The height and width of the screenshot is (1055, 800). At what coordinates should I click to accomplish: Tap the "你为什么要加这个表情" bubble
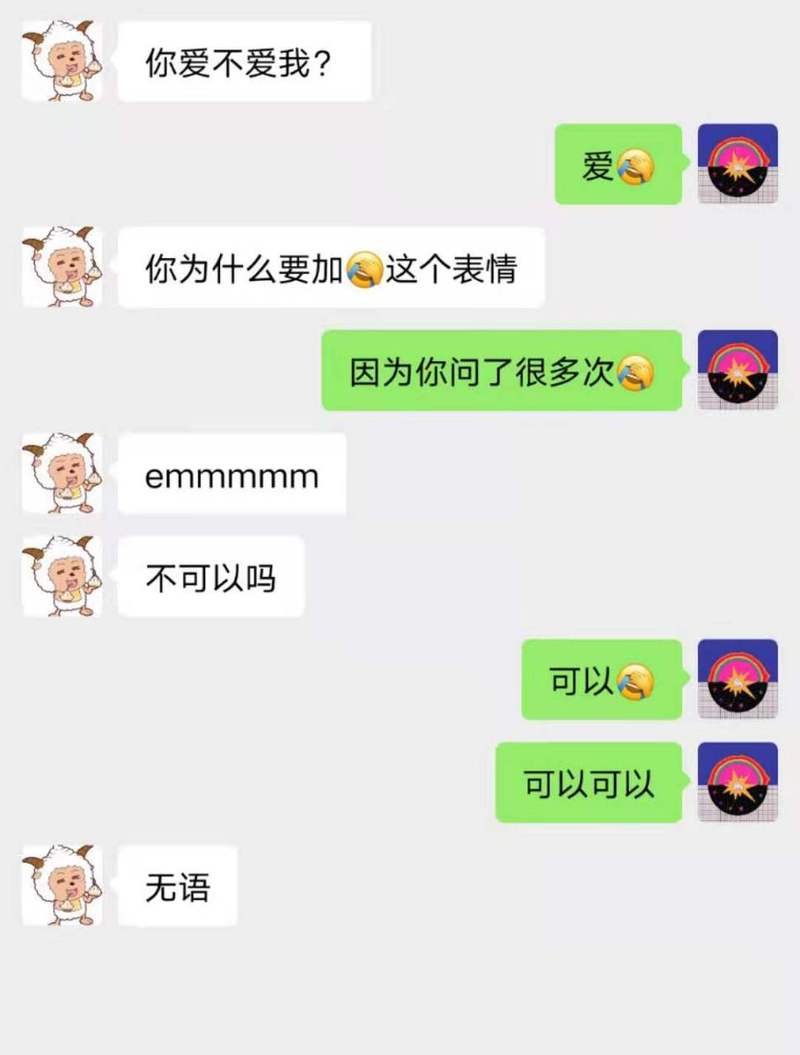pos(330,268)
